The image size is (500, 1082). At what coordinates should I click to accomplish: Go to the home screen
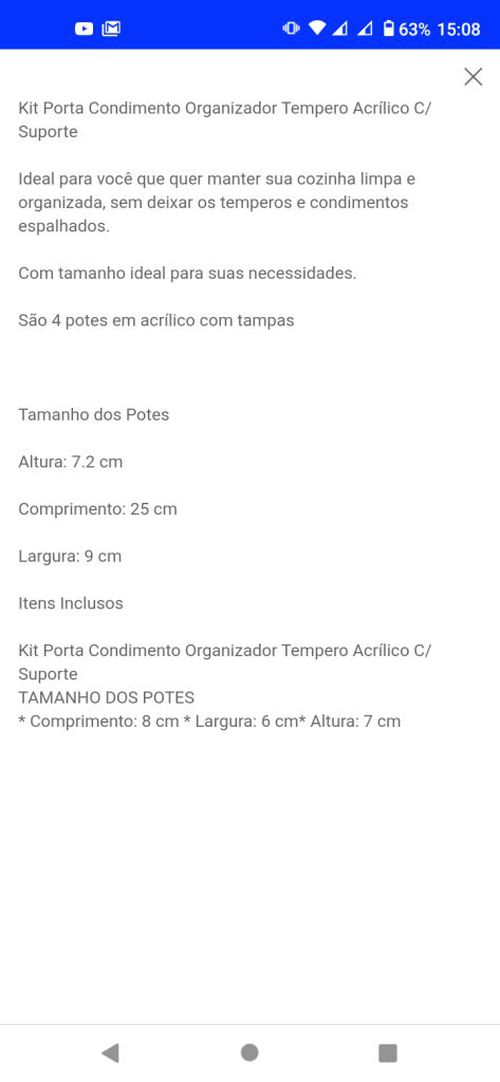(x=250, y=1052)
